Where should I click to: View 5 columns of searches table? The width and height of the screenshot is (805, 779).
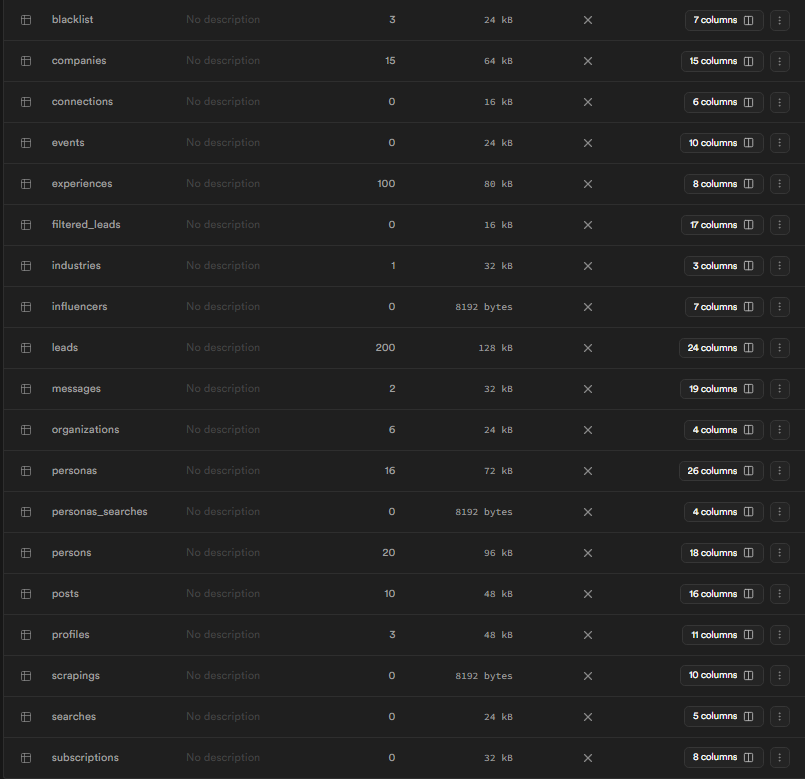pyautogui.click(x=723, y=717)
